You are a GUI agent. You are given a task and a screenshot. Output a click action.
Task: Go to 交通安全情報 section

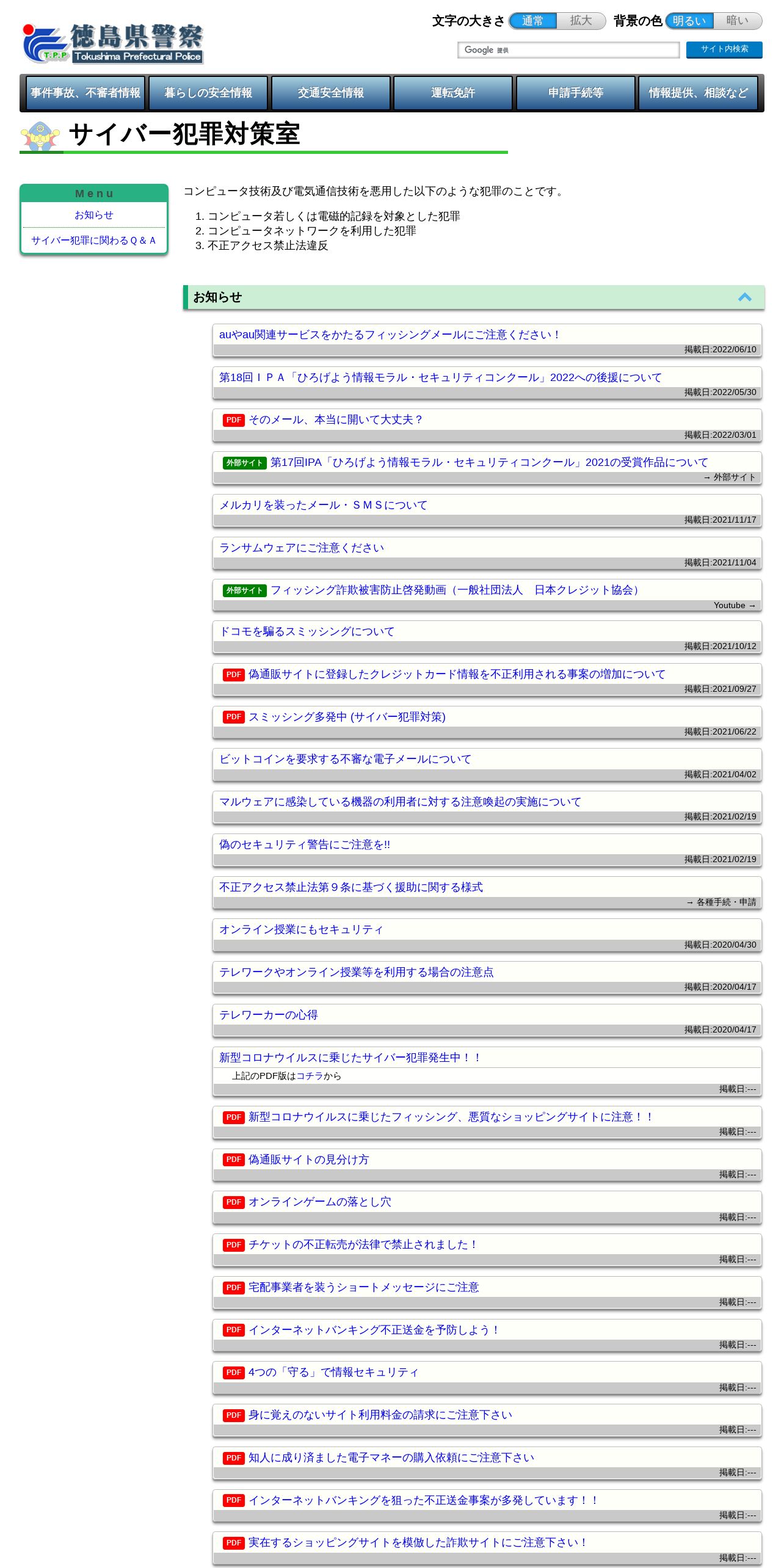click(330, 93)
